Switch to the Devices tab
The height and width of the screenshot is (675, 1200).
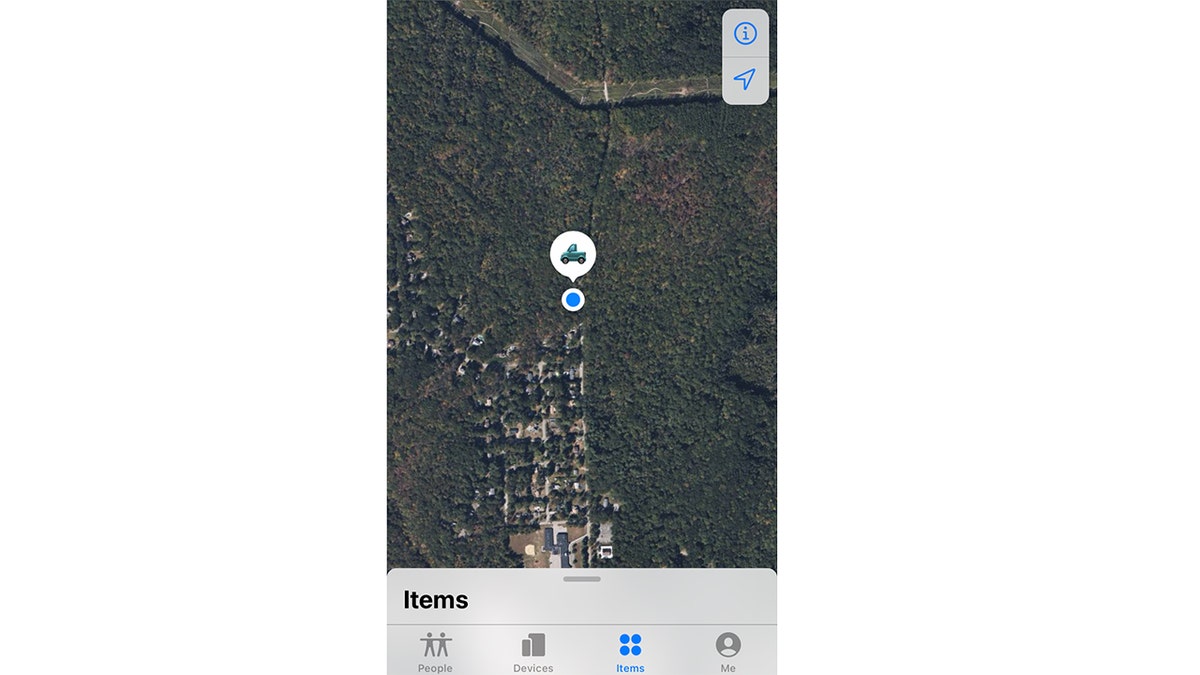coord(533,651)
